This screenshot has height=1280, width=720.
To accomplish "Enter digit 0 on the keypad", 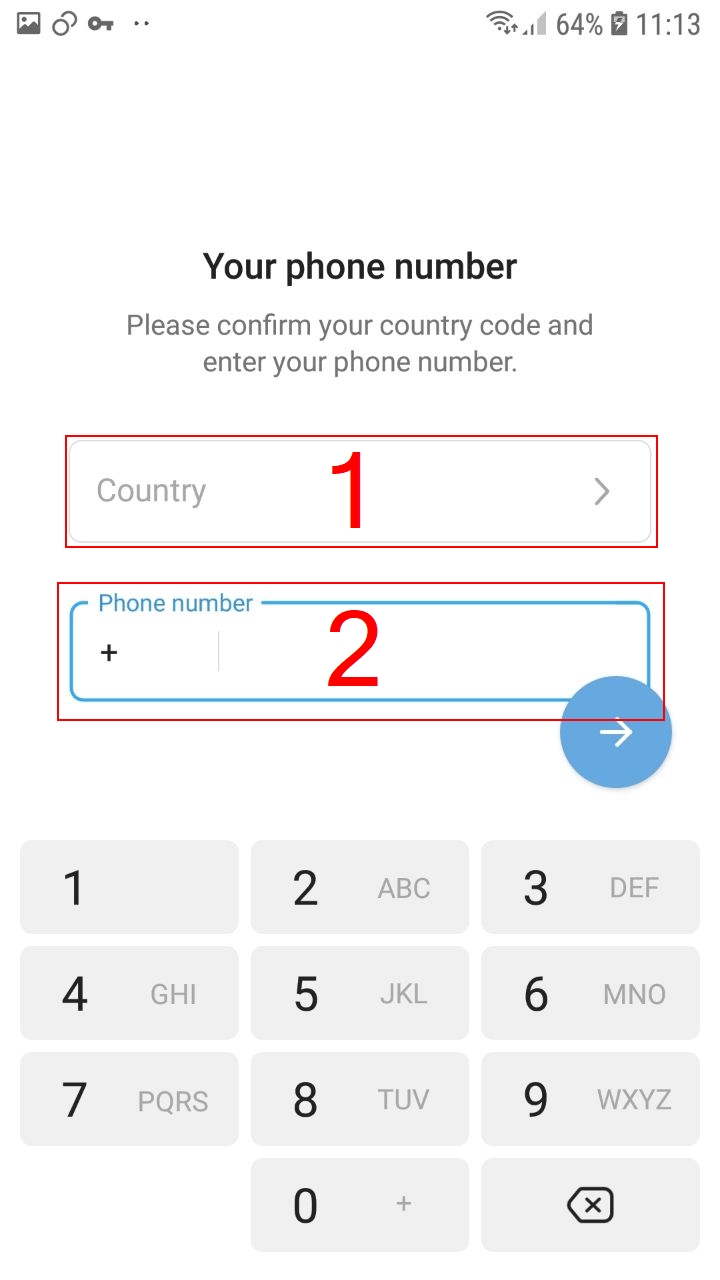I will pos(360,1205).
